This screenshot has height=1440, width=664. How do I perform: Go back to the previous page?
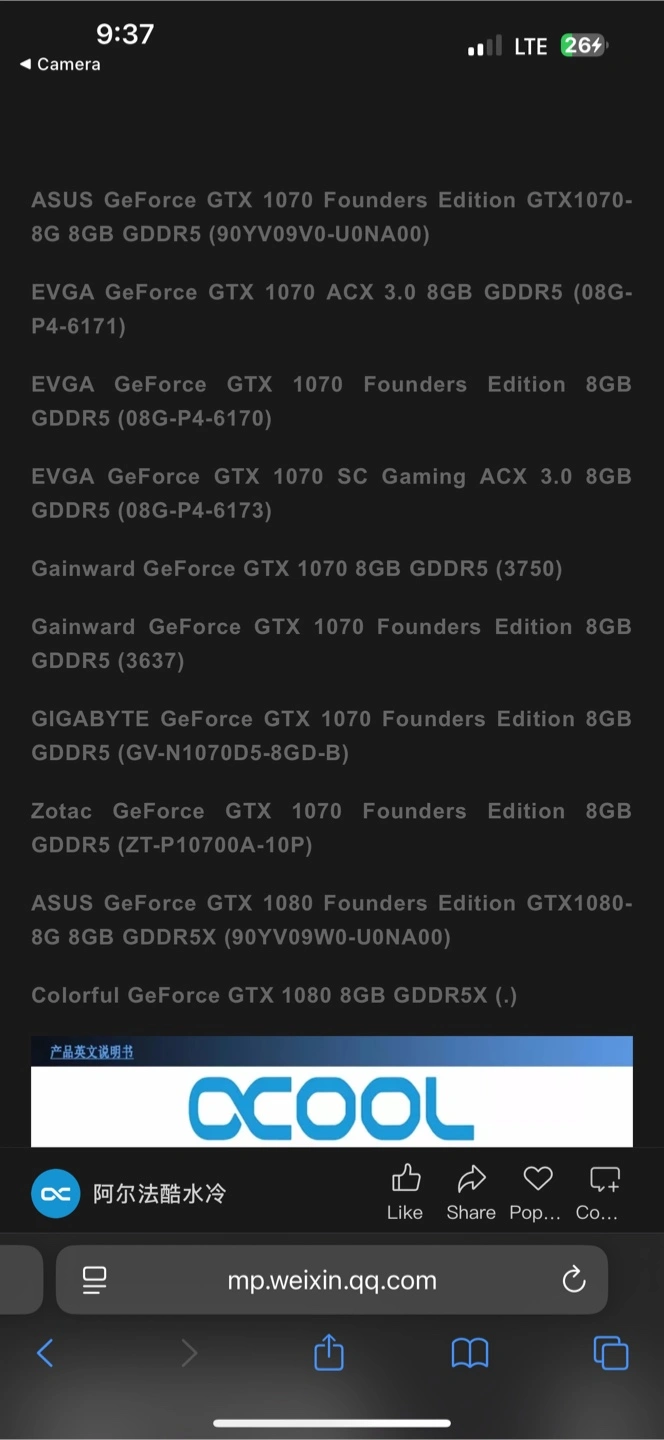pyautogui.click(x=45, y=1353)
